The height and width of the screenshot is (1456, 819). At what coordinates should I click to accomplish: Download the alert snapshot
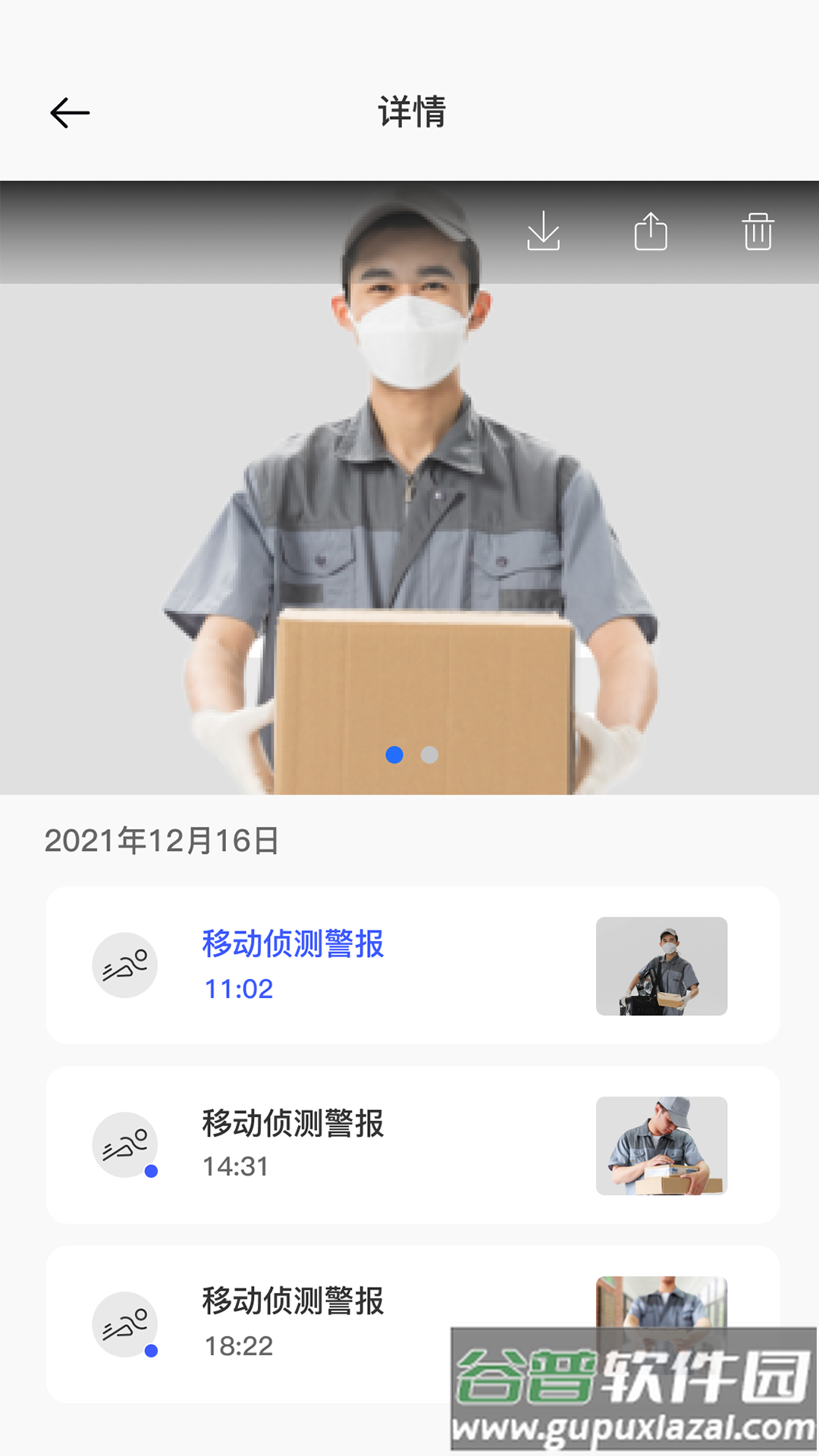click(543, 231)
